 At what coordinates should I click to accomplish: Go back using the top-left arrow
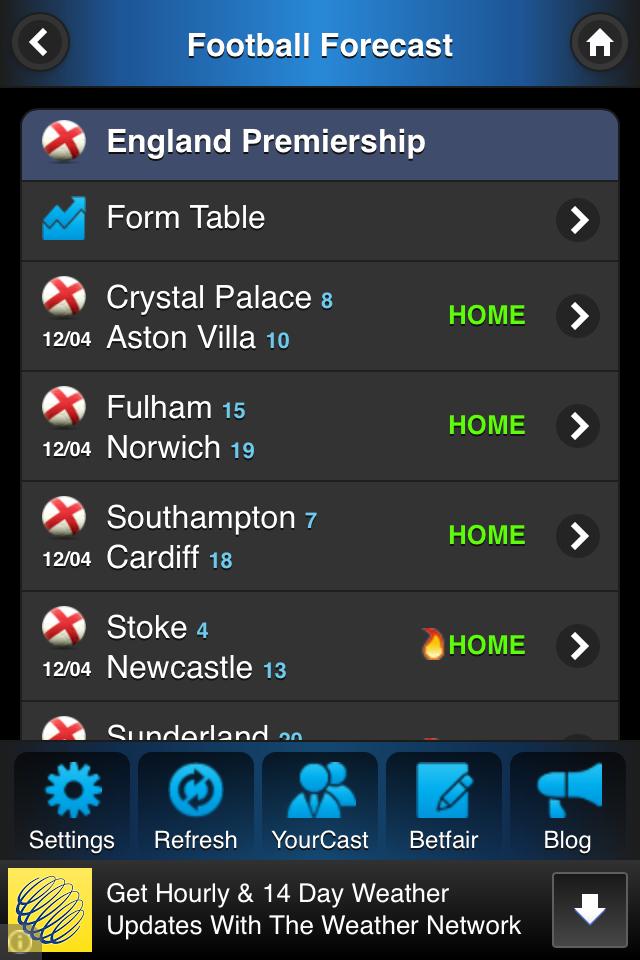click(40, 43)
